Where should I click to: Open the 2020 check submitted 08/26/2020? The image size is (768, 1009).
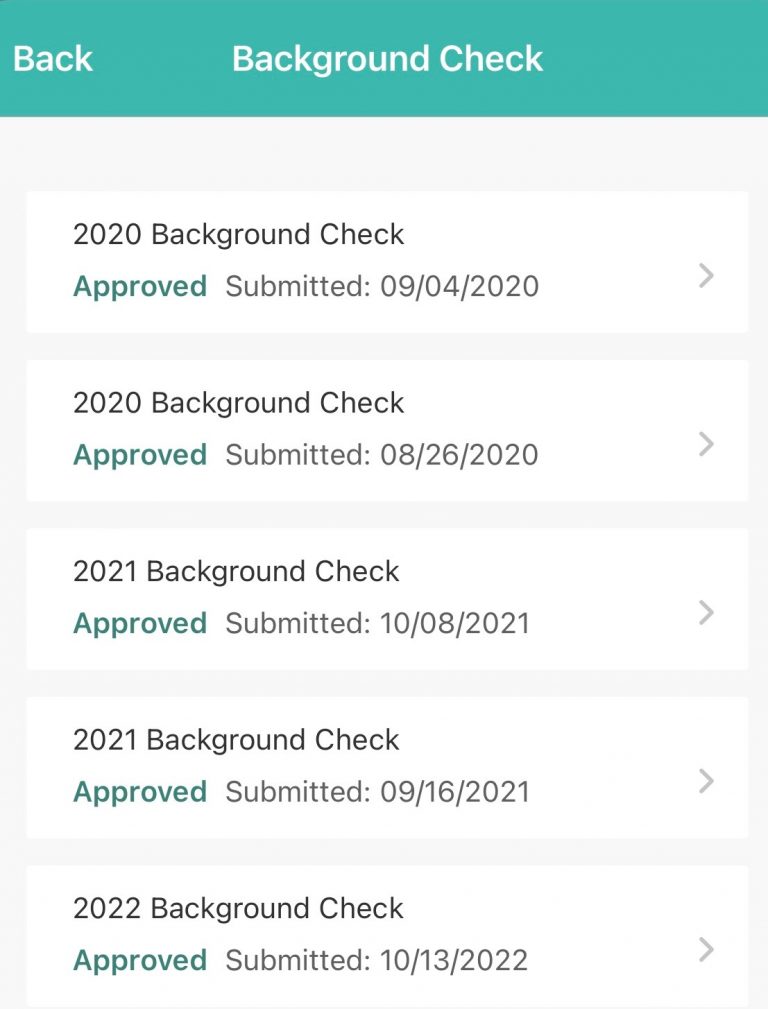click(x=300, y=428)
